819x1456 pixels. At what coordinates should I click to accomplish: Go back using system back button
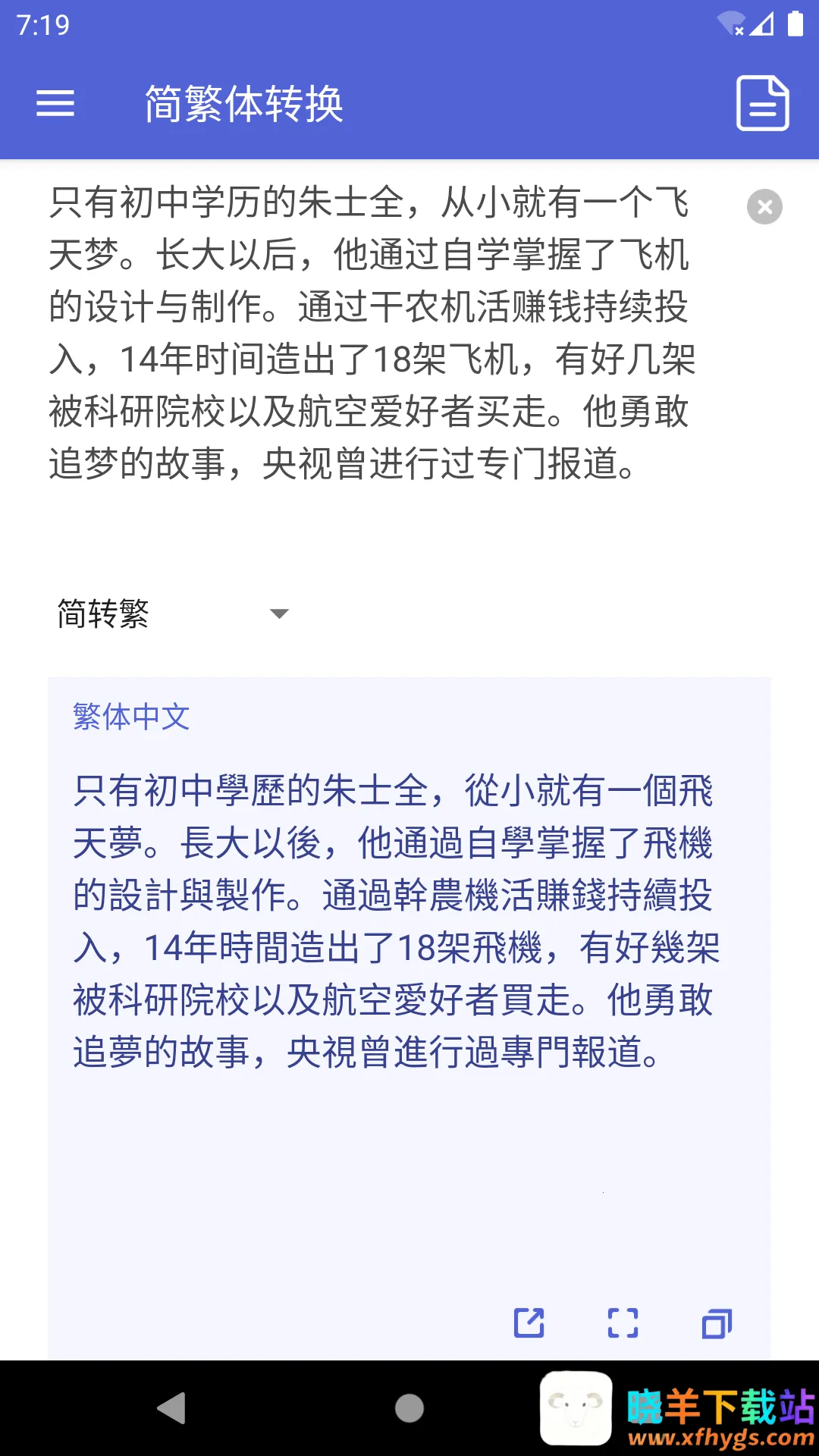point(171,1408)
